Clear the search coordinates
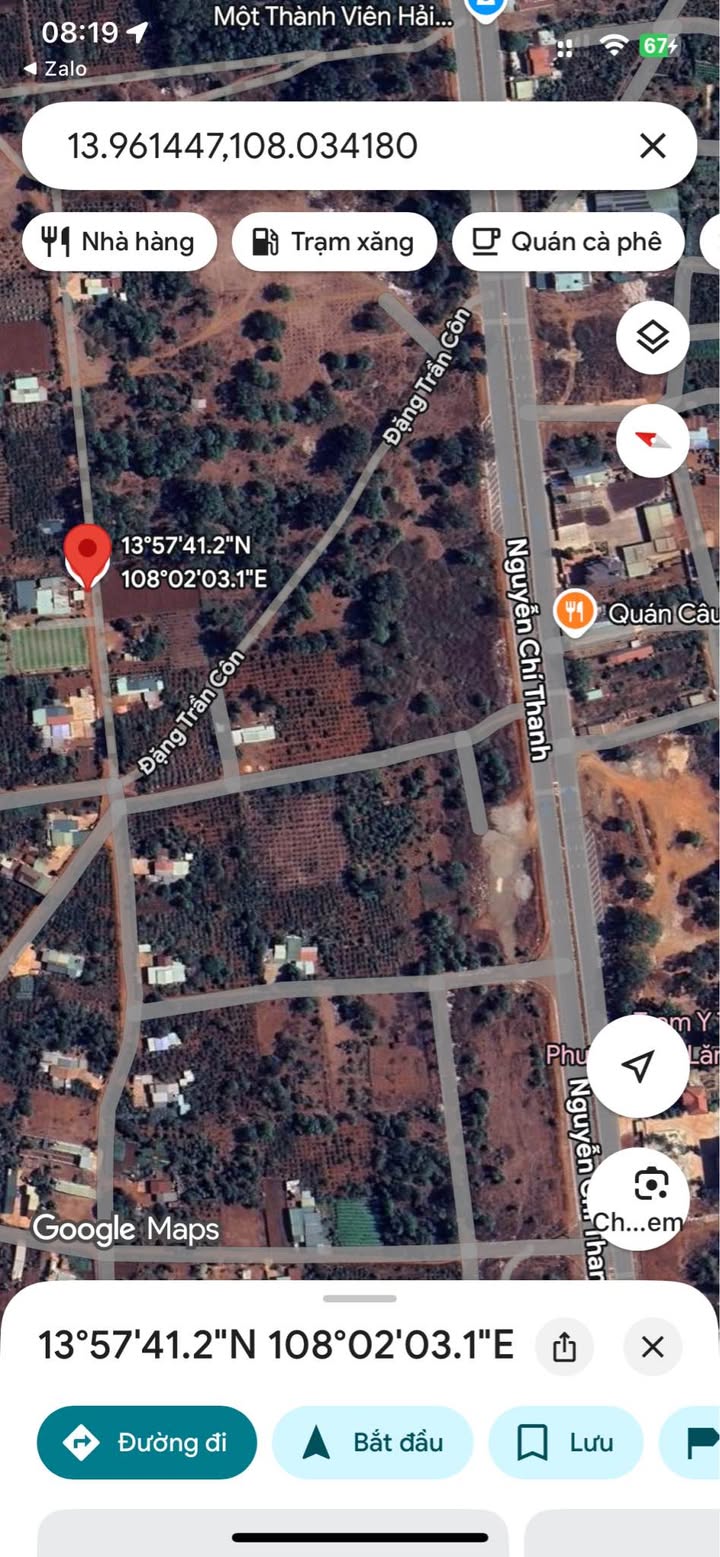The width and height of the screenshot is (720, 1557). (652, 147)
